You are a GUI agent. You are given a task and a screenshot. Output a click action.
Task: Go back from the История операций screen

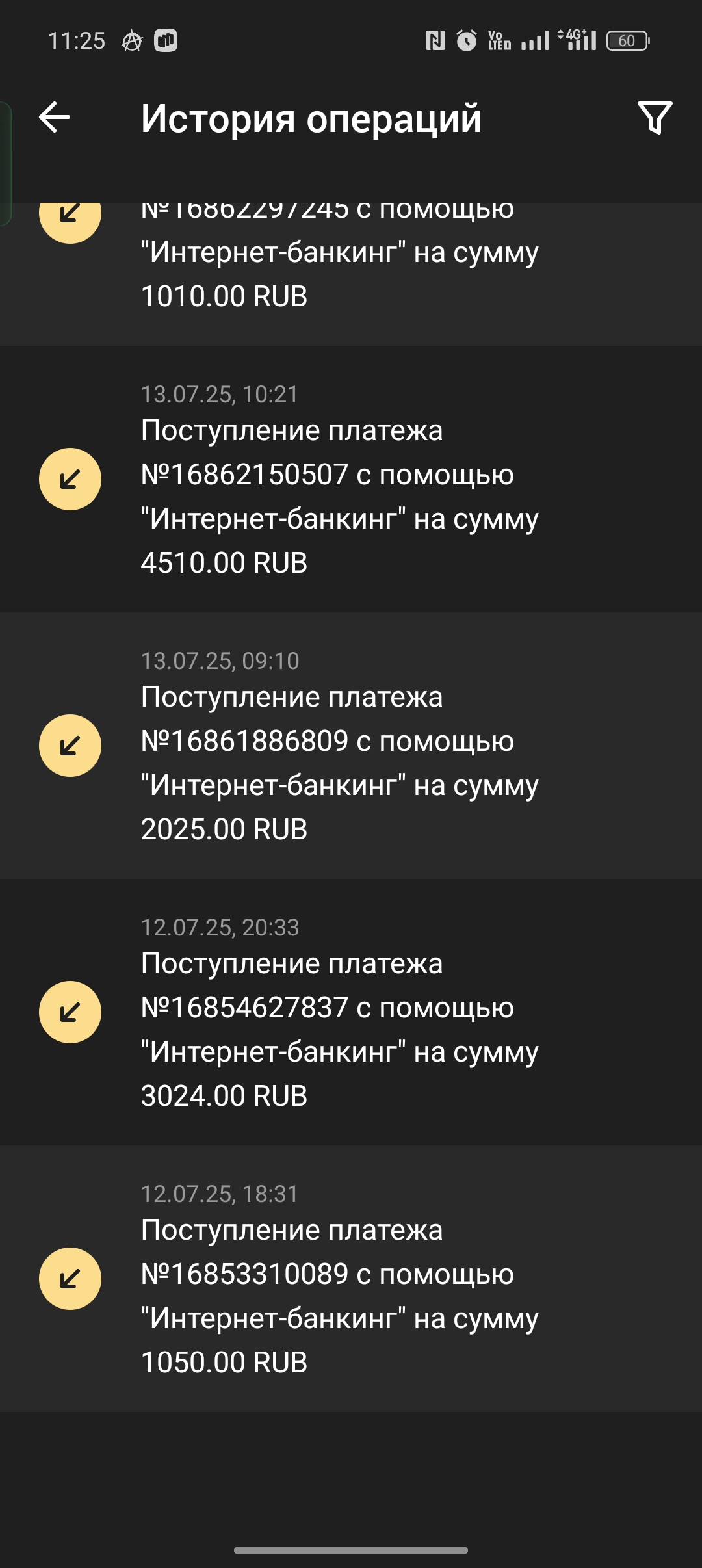55,118
